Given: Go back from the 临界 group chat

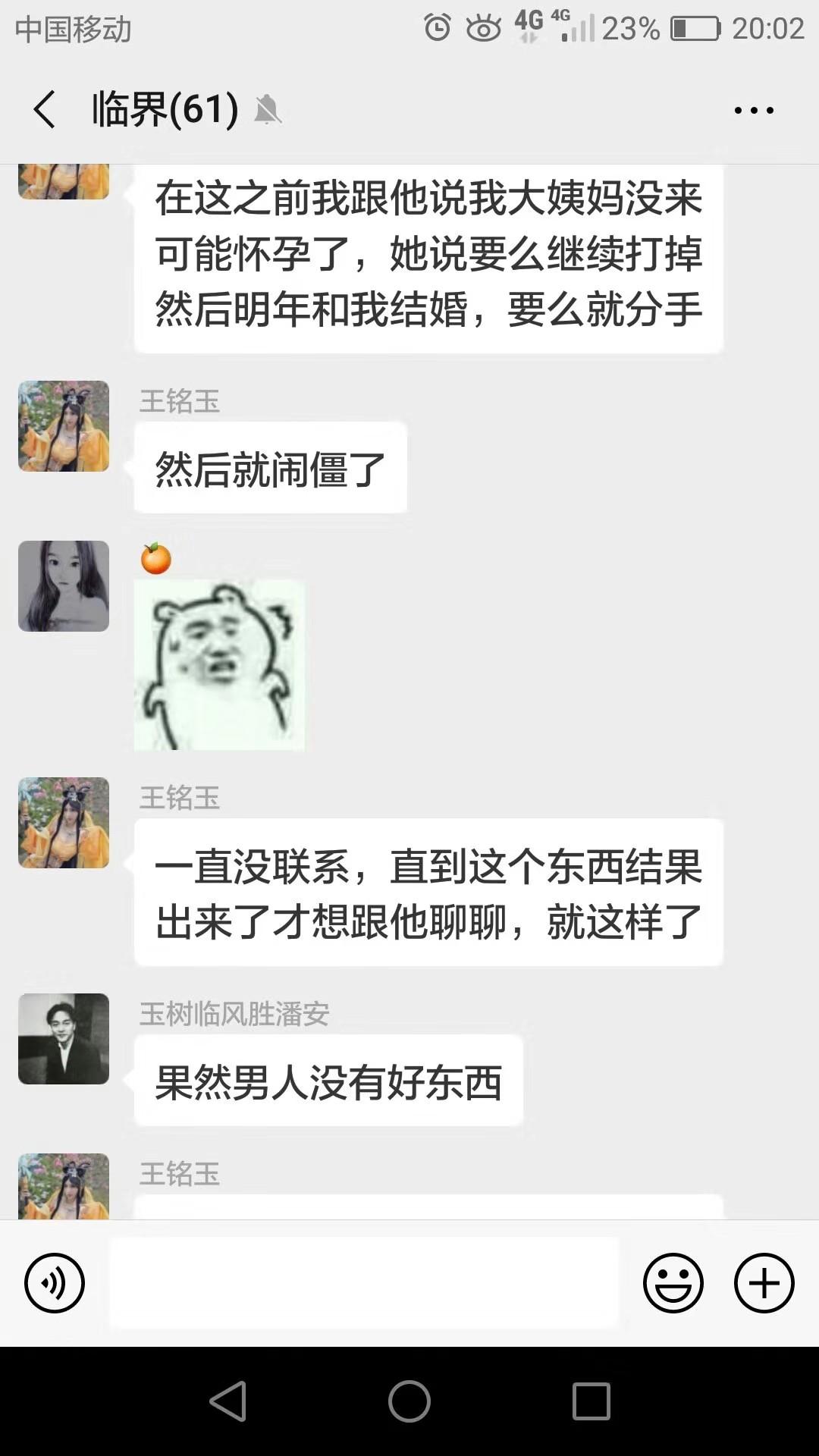Looking at the screenshot, I should click(45, 110).
